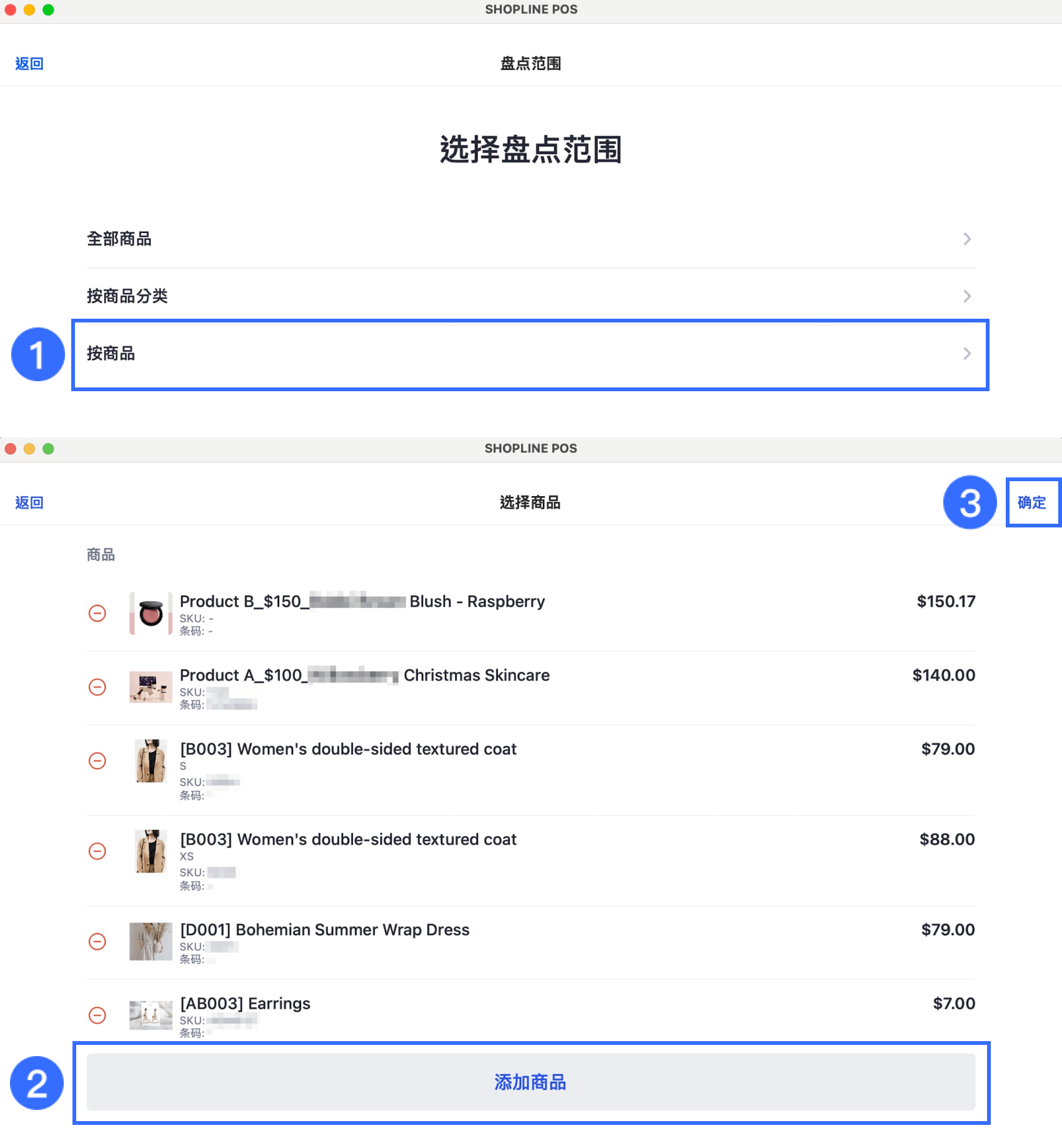Viewport: 1062px width, 1148px height.
Task: Remove Christmas Skincare product from list
Action: pos(97,687)
